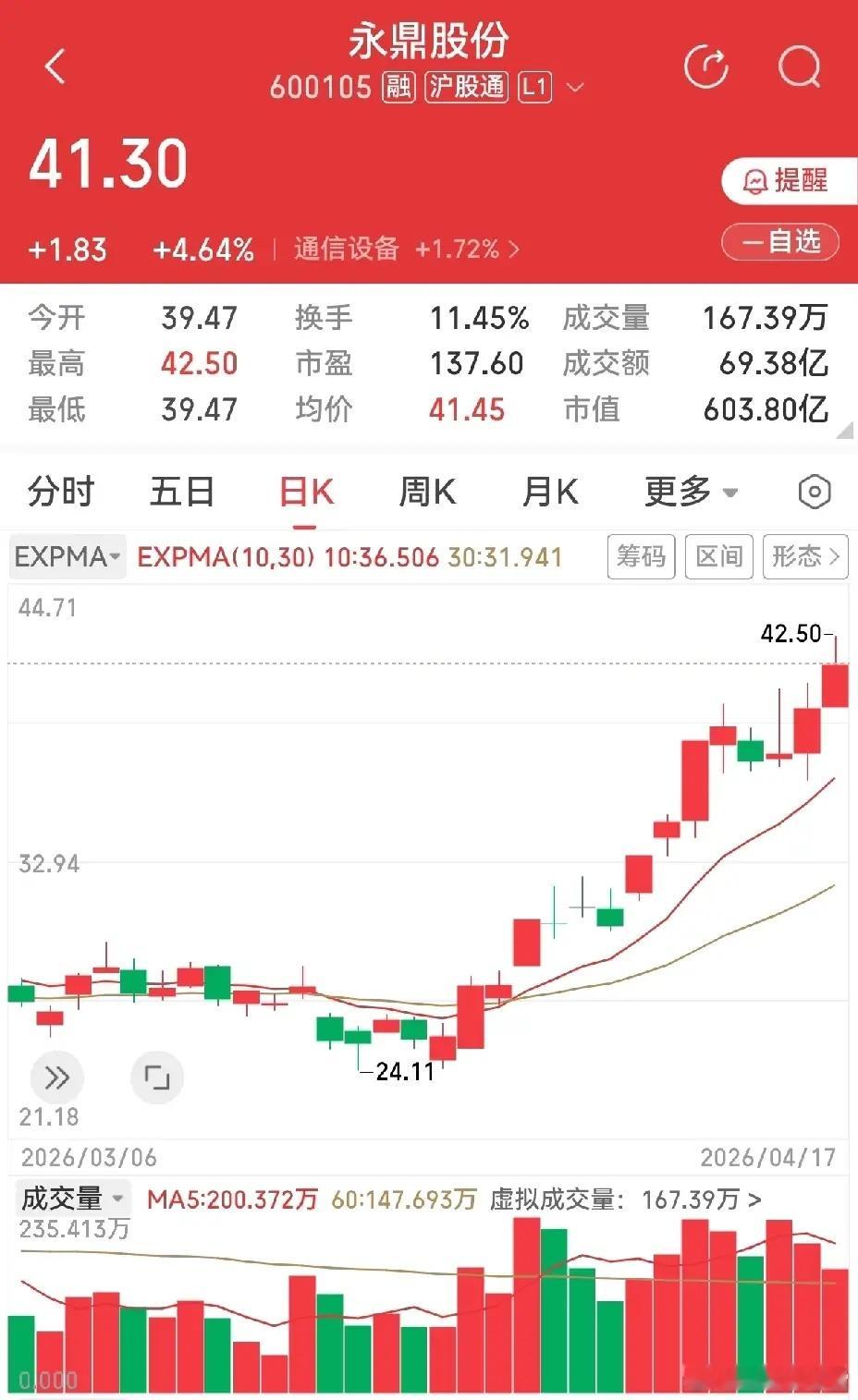858x1400 pixels.
Task: Open chart settings gear icon
Action: [x=814, y=492]
